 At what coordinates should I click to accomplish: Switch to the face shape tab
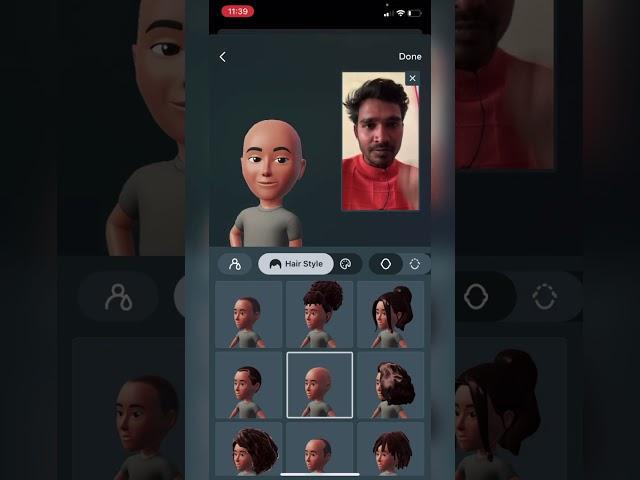point(385,264)
